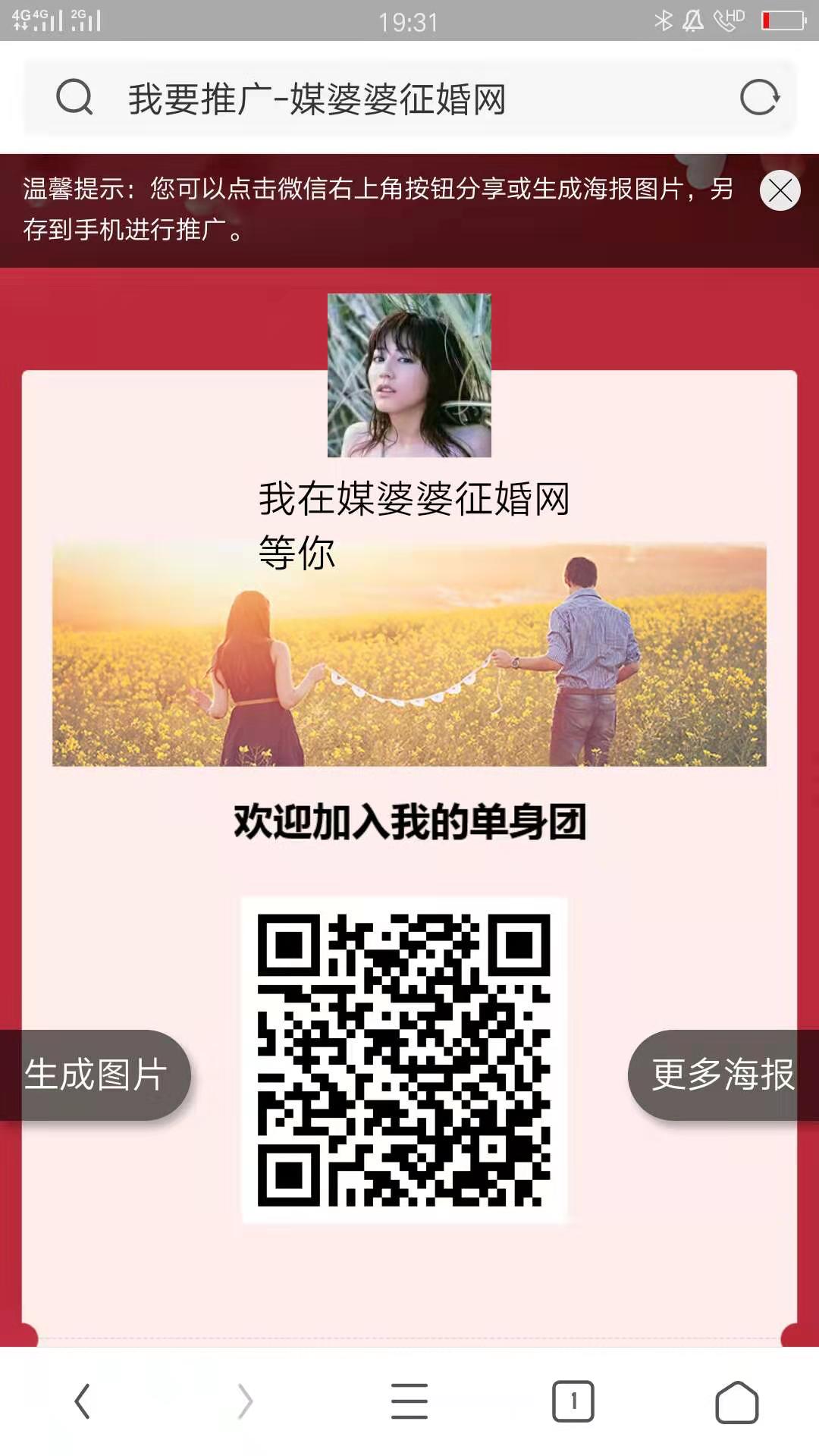Screen dimensions: 819x1456
Task: Open 更多海报 for more posters
Action: (722, 1075)
